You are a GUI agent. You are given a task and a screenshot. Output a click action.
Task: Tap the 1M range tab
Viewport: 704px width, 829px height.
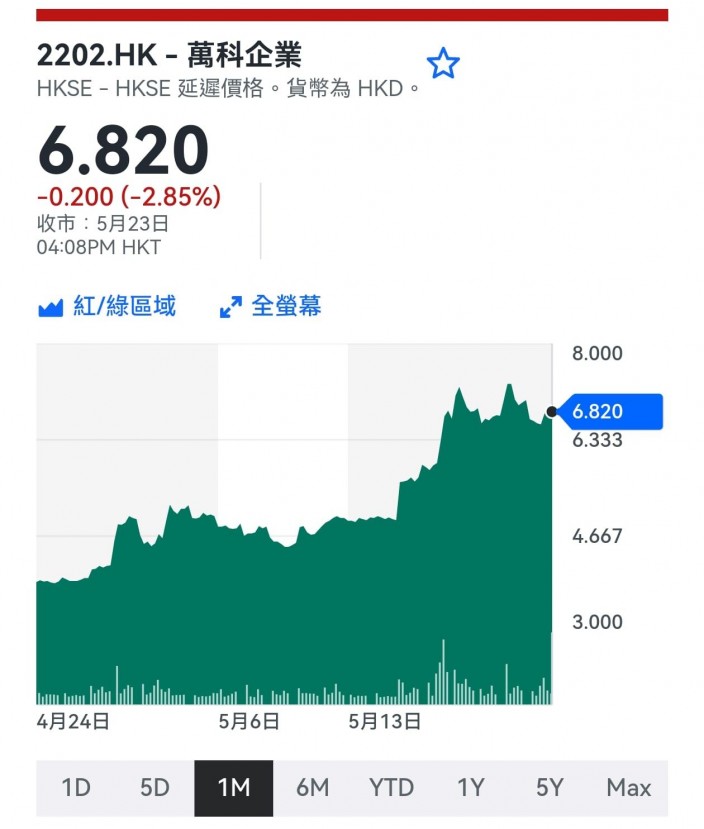(x=234, y=788)
